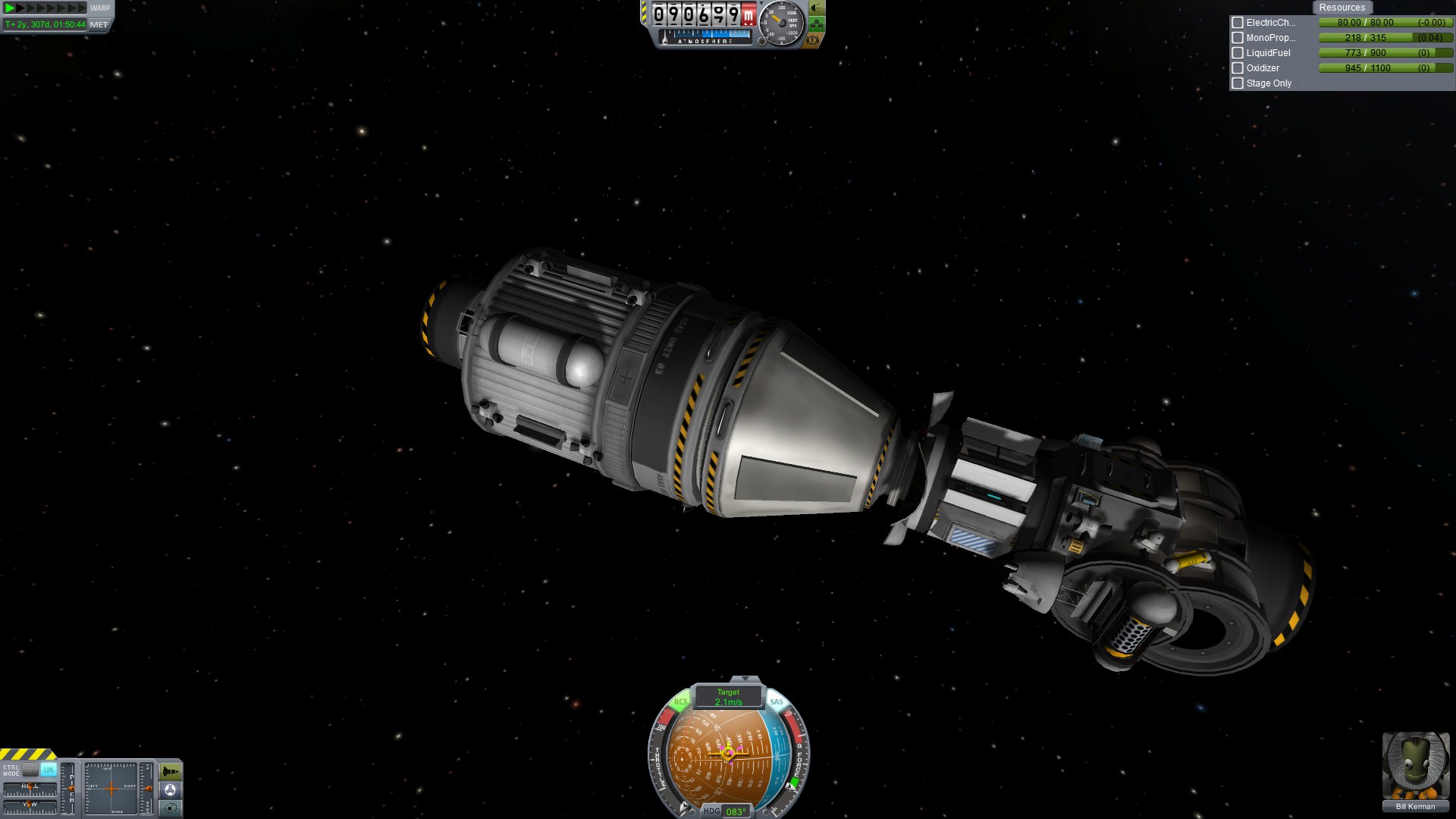This screenshot has height=819, width=1456.
Task: Check the ElectricCharge resource box
Action: 1238,23
